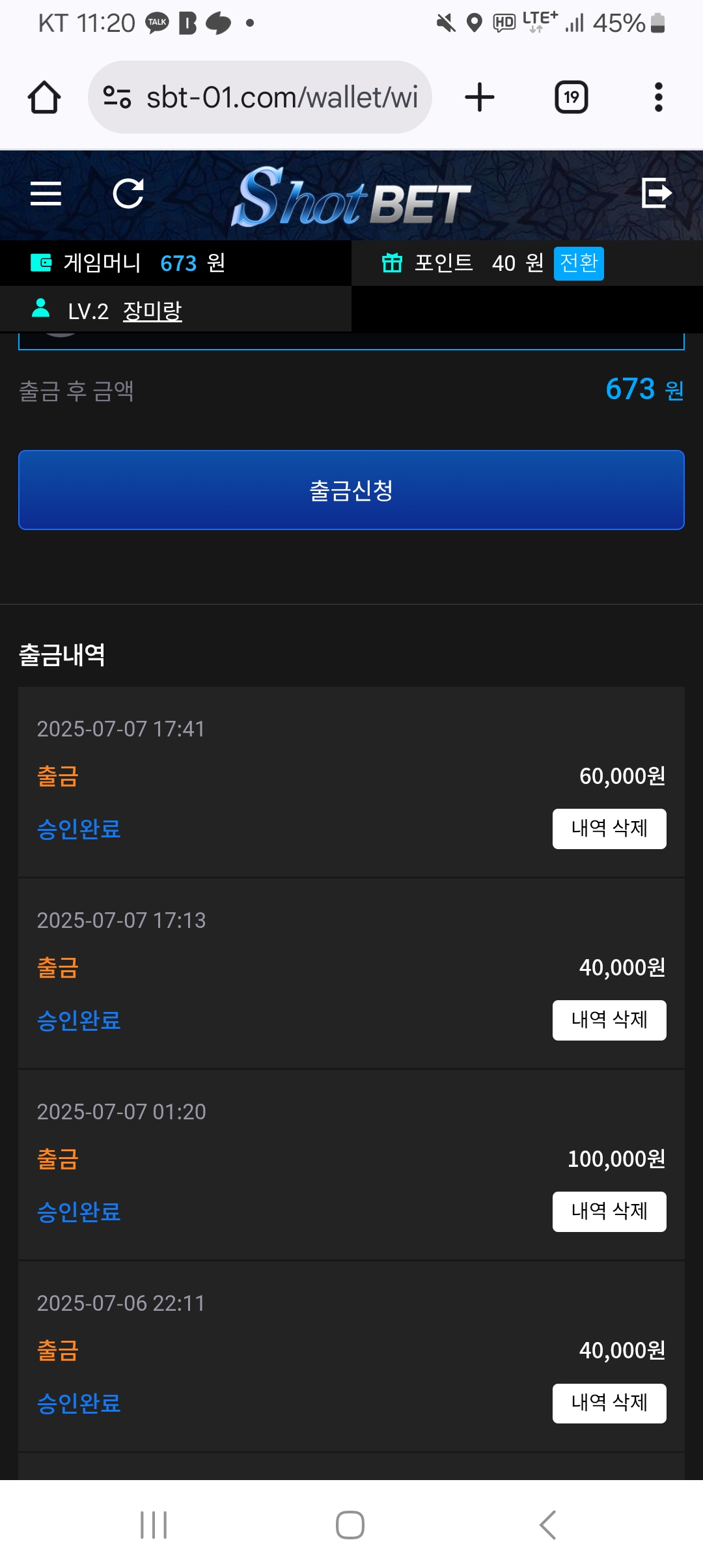Open the browser overflow menu
Image resolution: width=703 pixels, height=1568 pixels.
(659, 97)
